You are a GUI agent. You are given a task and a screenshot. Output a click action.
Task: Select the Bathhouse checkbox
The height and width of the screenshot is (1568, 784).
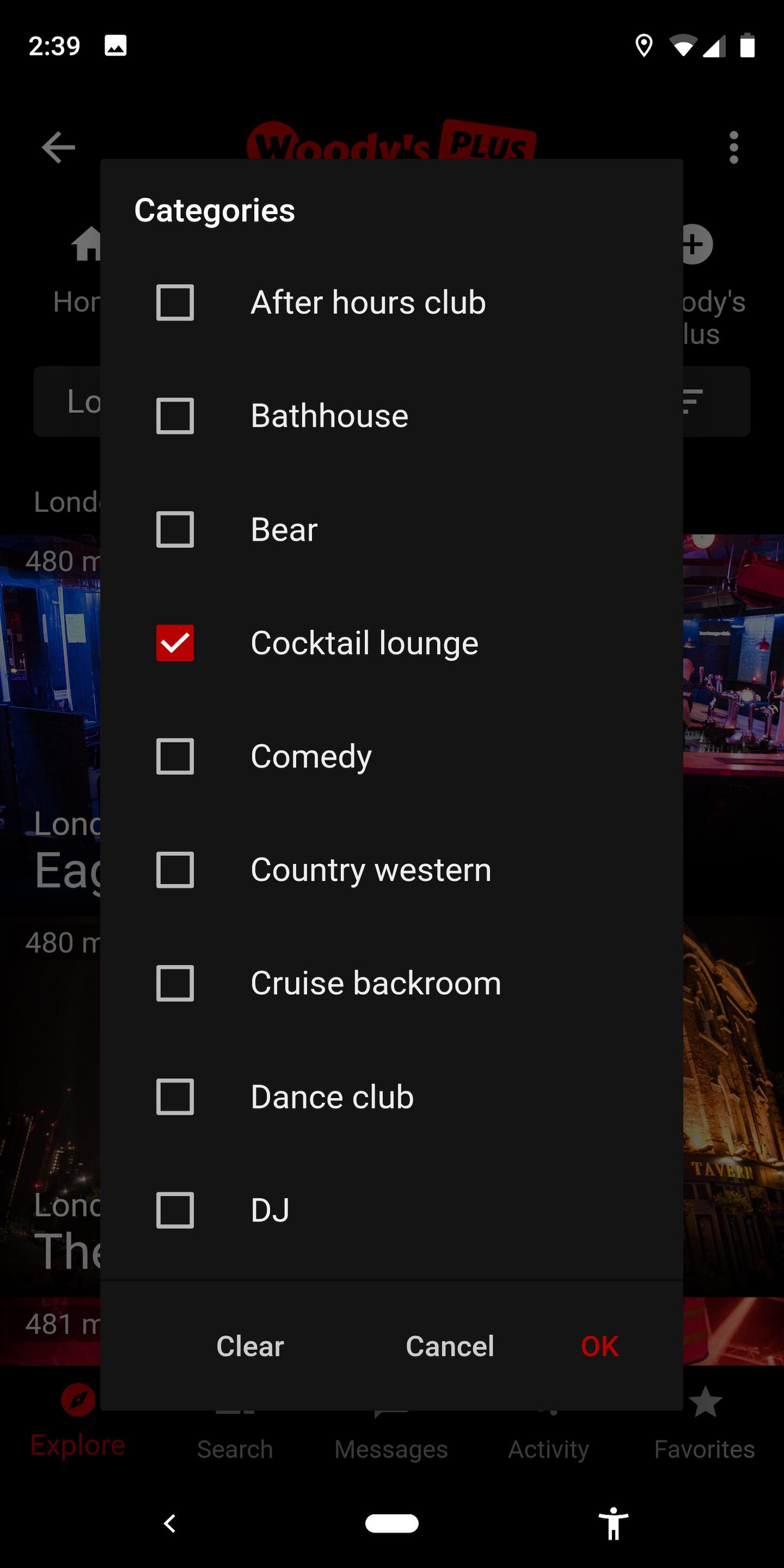(x=175, y=416)
